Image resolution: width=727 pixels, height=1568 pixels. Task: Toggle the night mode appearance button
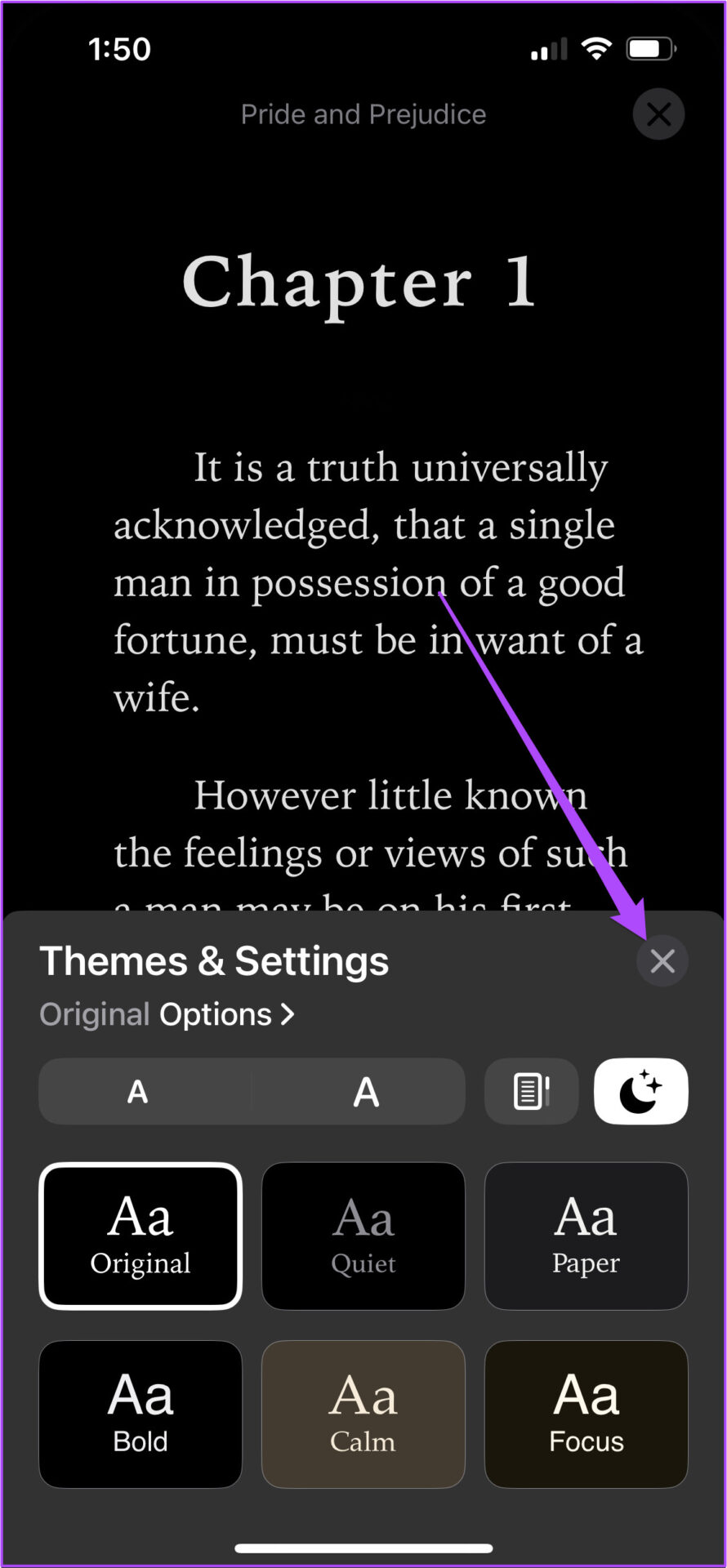[640, 1092]
